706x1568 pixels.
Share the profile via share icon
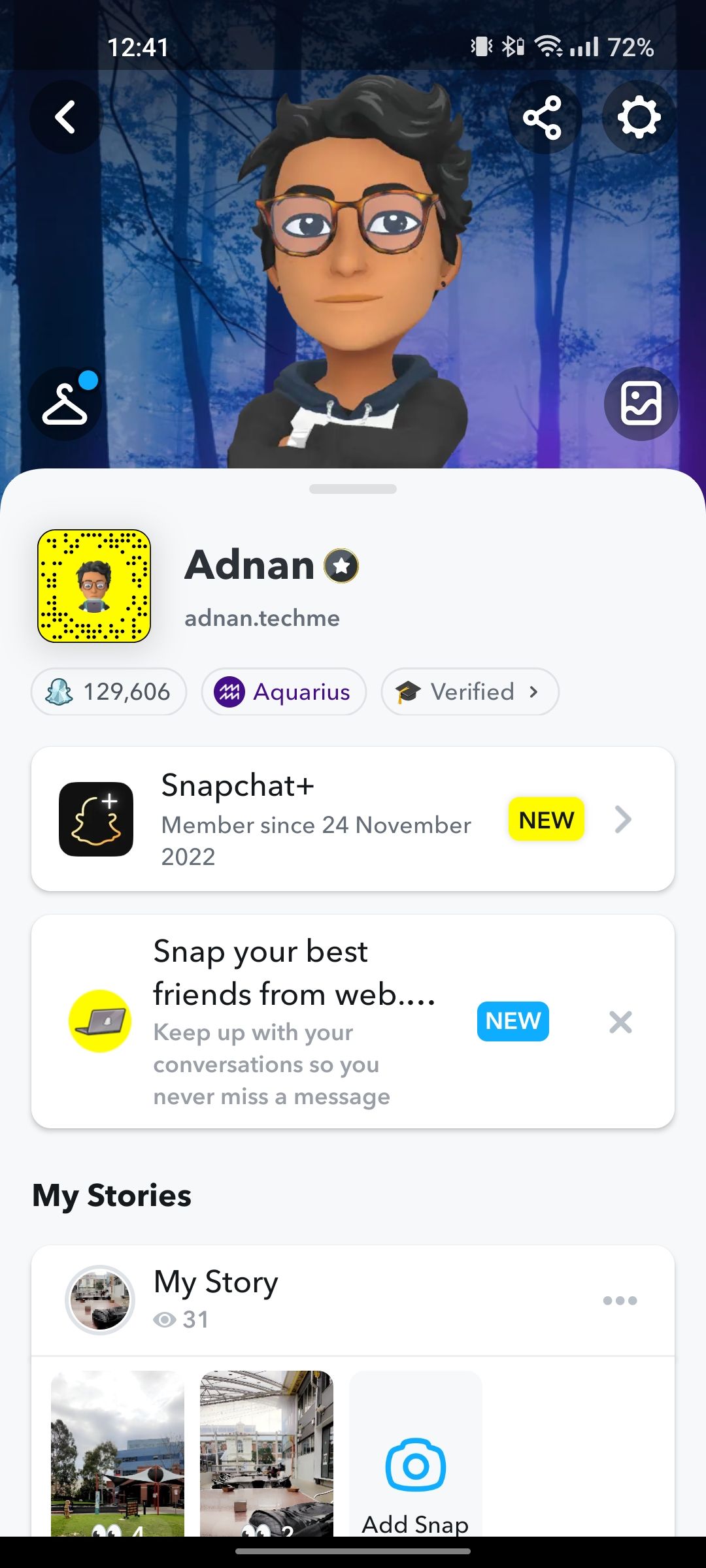[543, 118]
